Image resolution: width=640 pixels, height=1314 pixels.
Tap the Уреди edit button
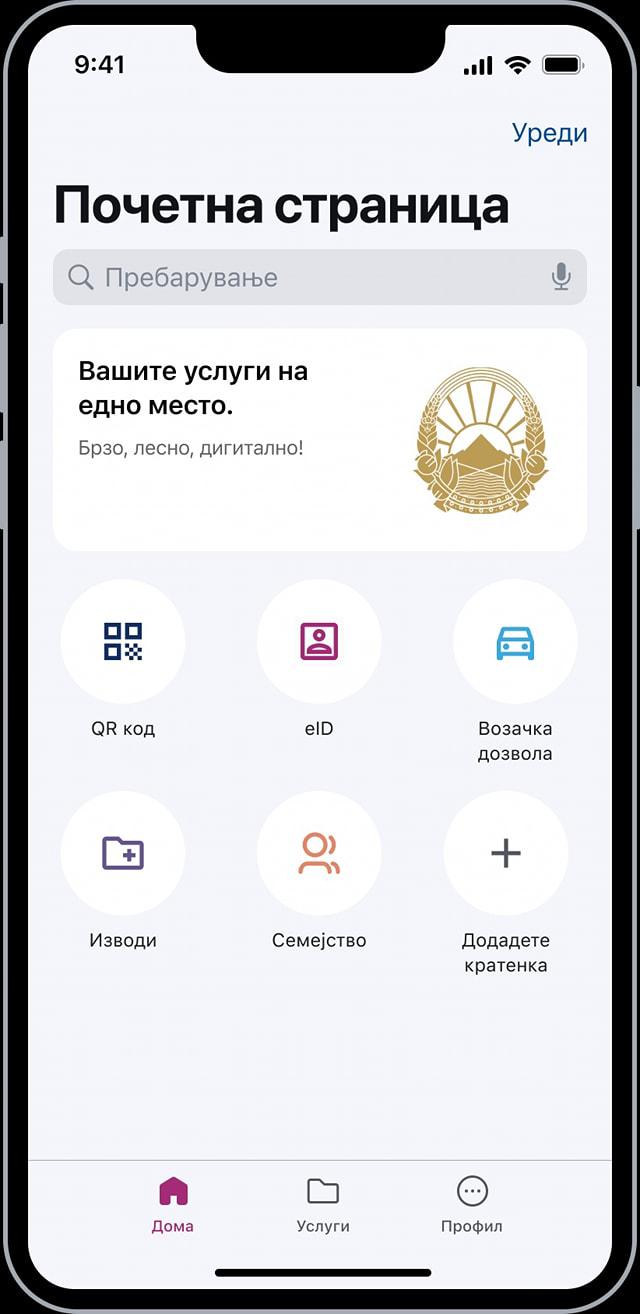click(549, 133)
